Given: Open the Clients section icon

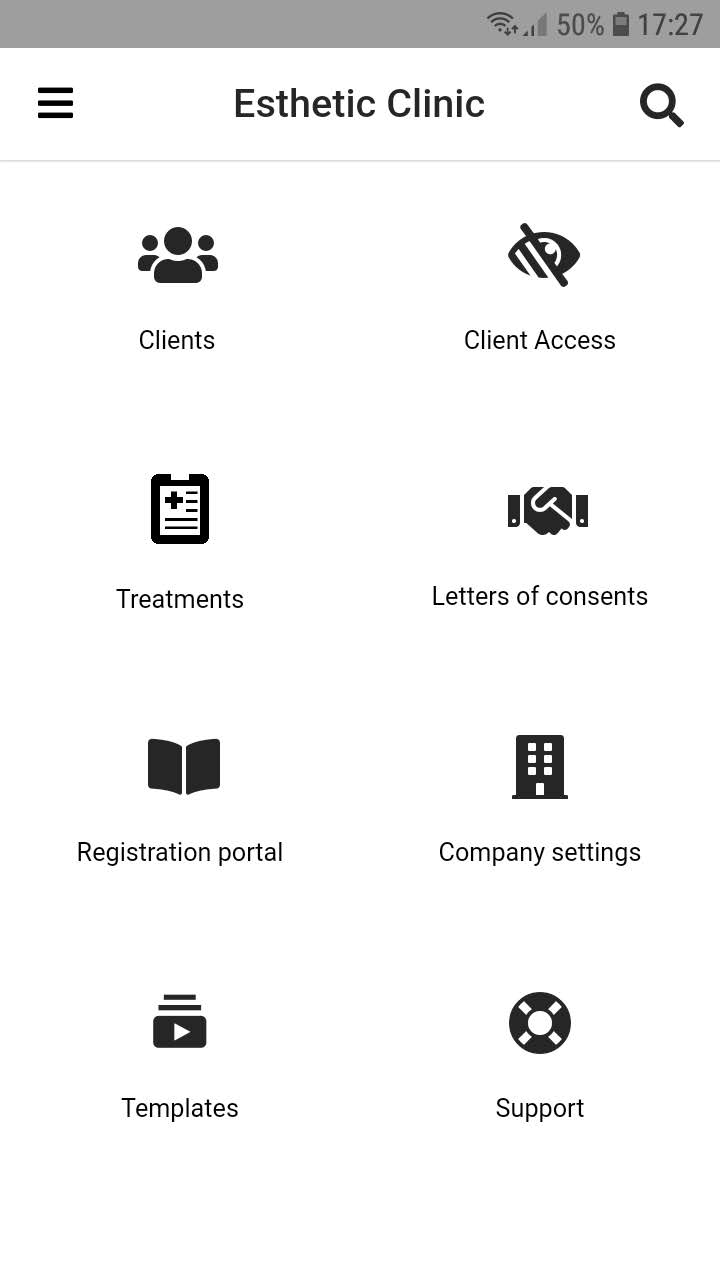Looking at the screenshot, I should point(177,254).
